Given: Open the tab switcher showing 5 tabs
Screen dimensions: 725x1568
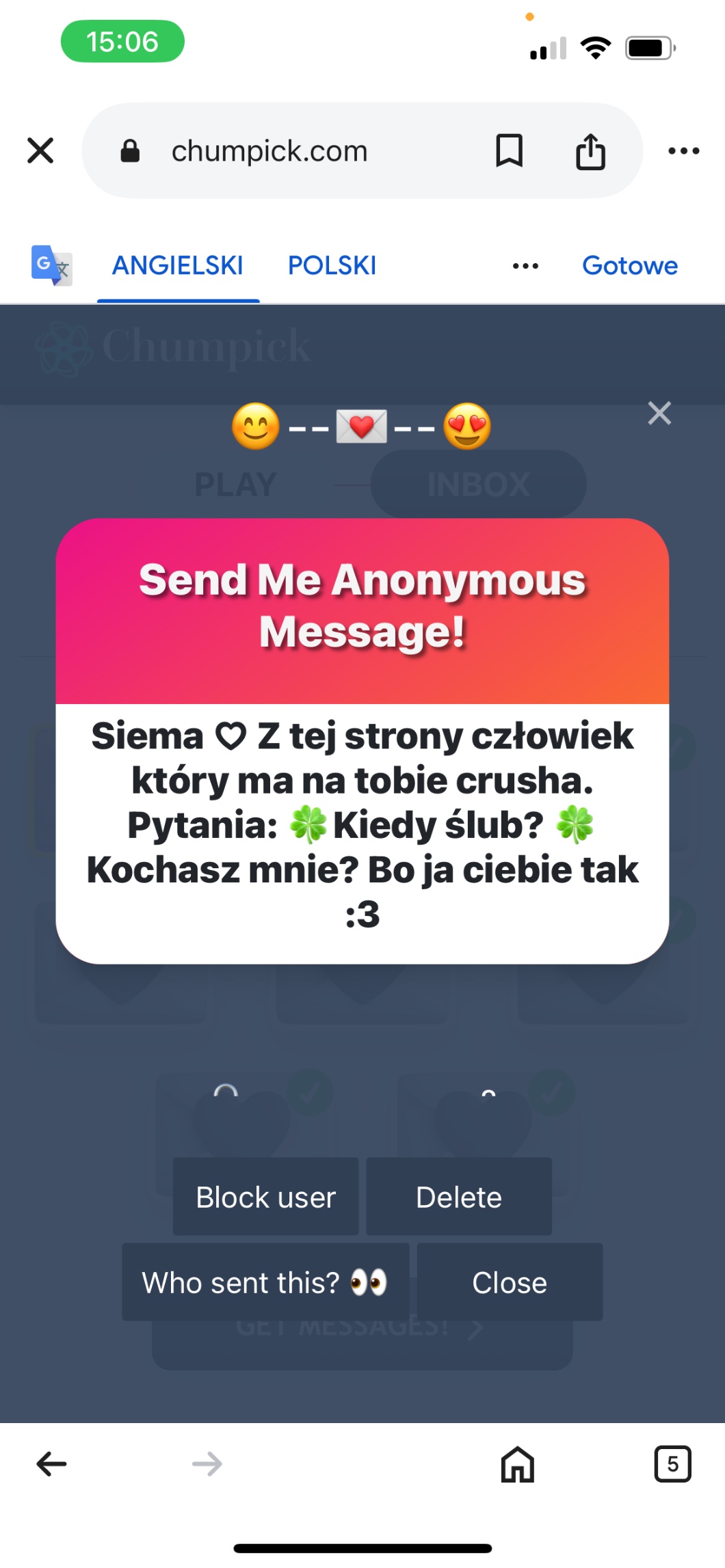Looking at the screenshot, I should tap(672, 1464).
